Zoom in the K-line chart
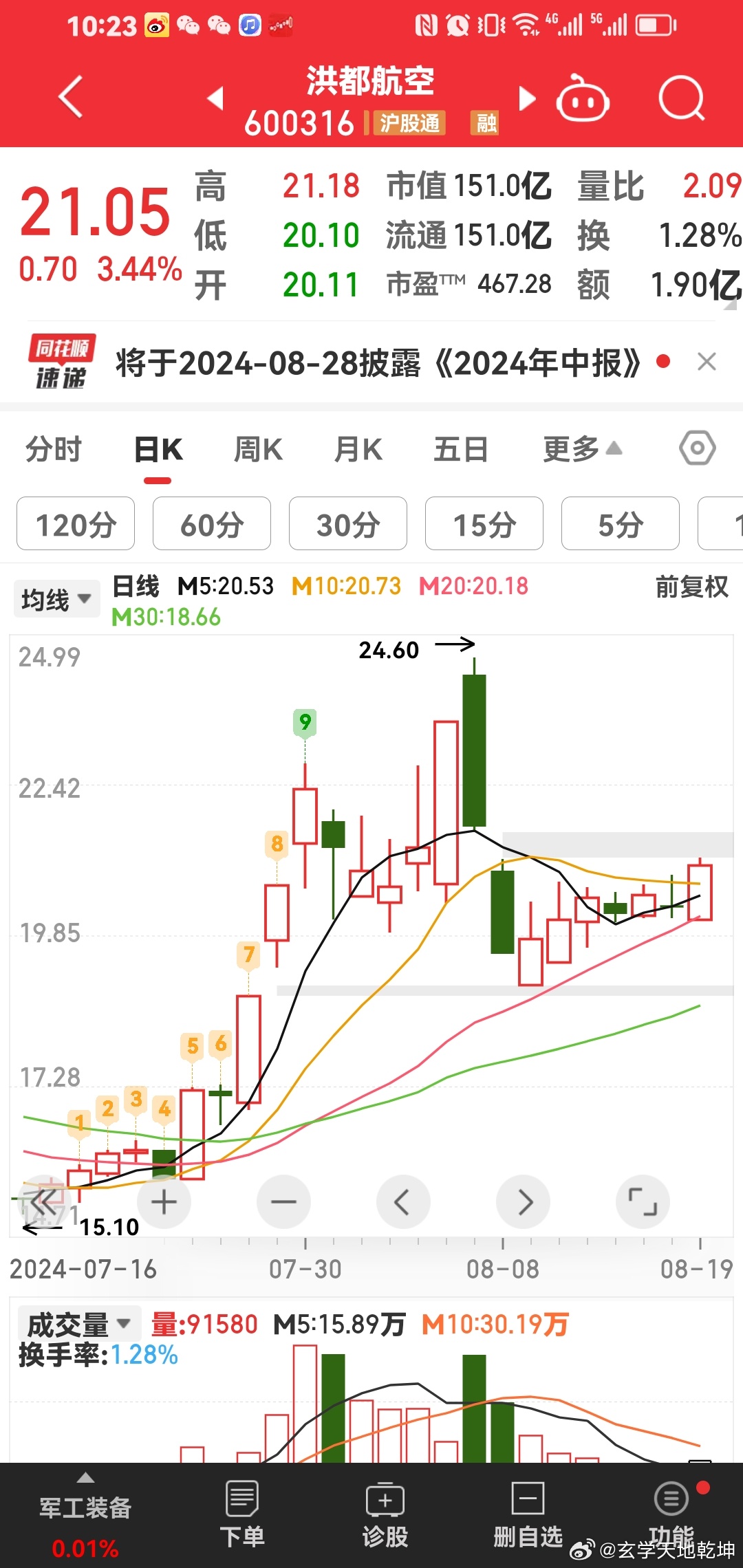This screenshot has height=1568, width=743. pyautogui.click(x=164, y=1202)
